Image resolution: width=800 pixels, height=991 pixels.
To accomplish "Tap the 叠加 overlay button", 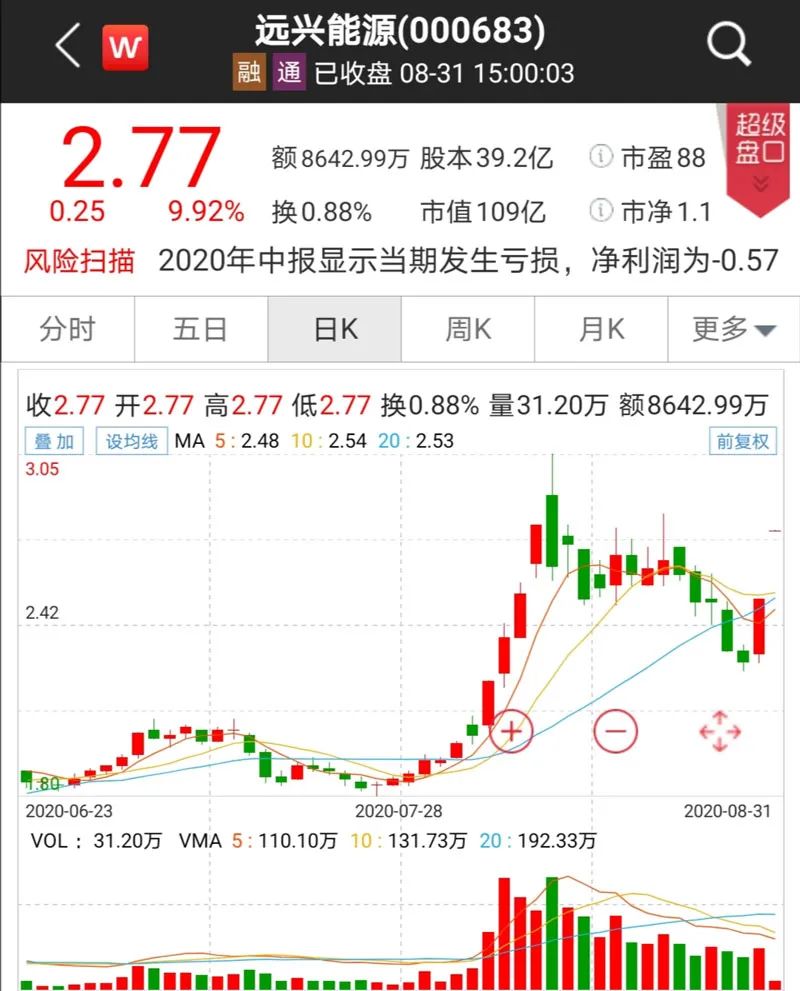I will tap(55, 441).
